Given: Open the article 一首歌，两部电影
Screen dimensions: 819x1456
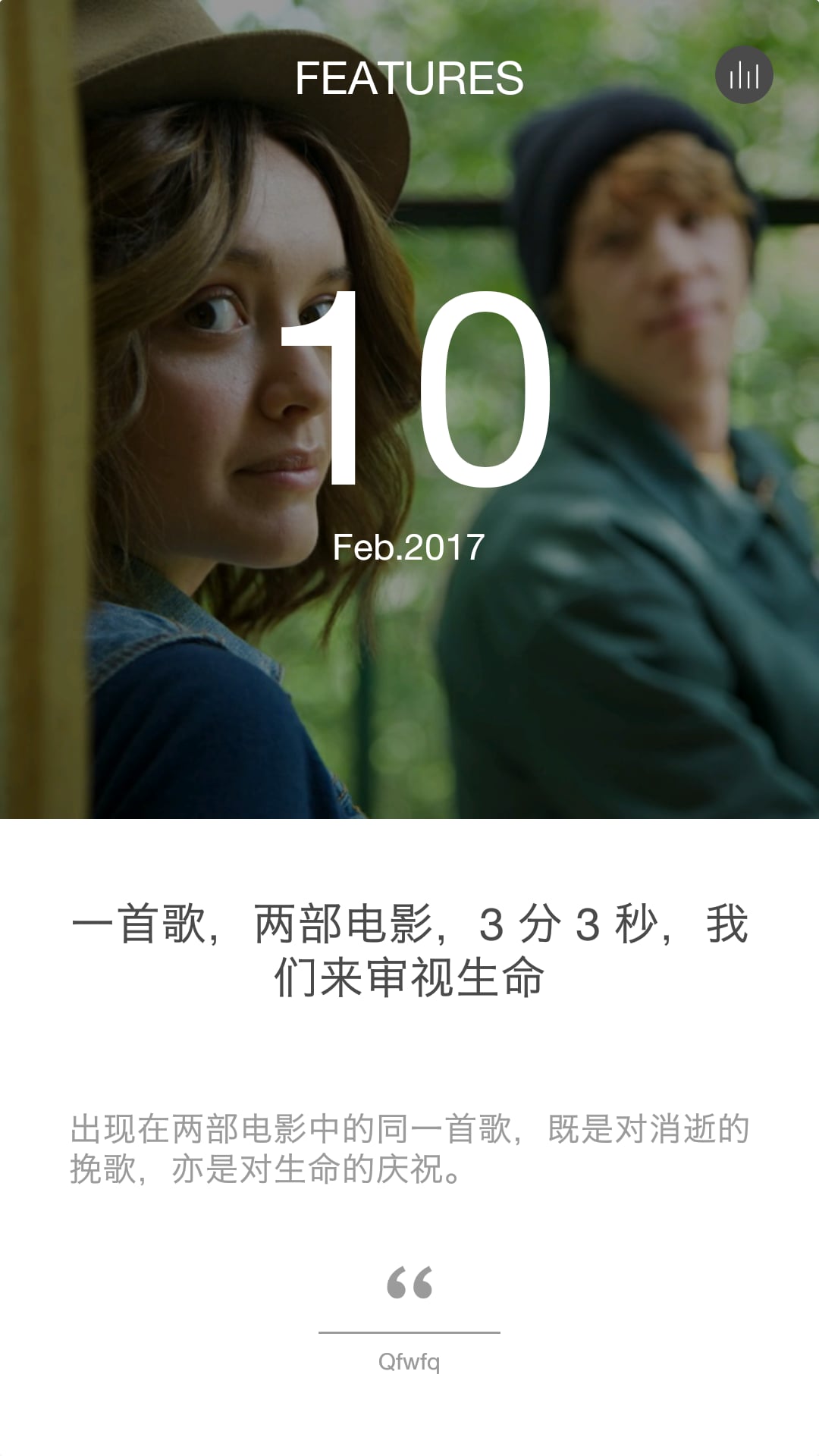Looking at the screenshot, I should tap(409, 950).
